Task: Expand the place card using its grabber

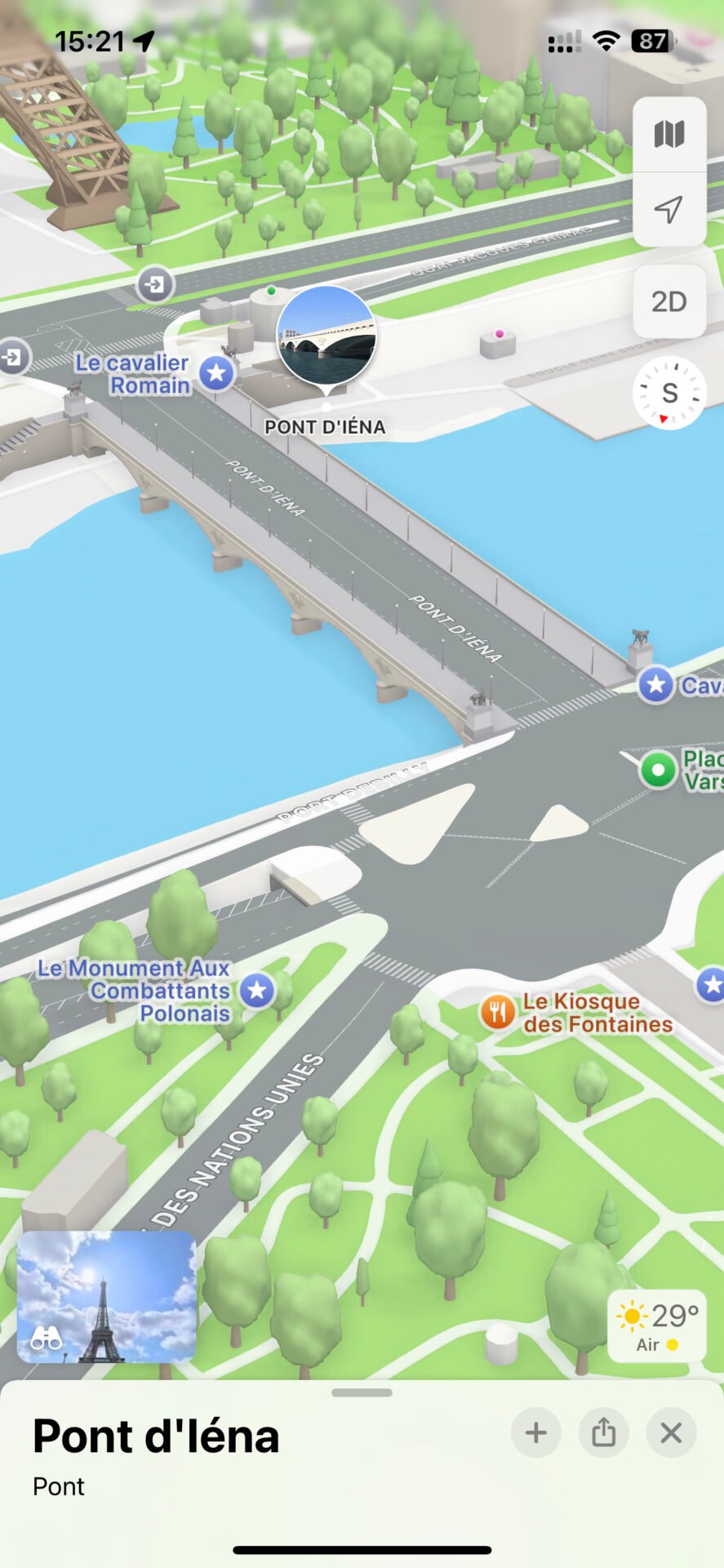Action: (x=362, y=1392)
